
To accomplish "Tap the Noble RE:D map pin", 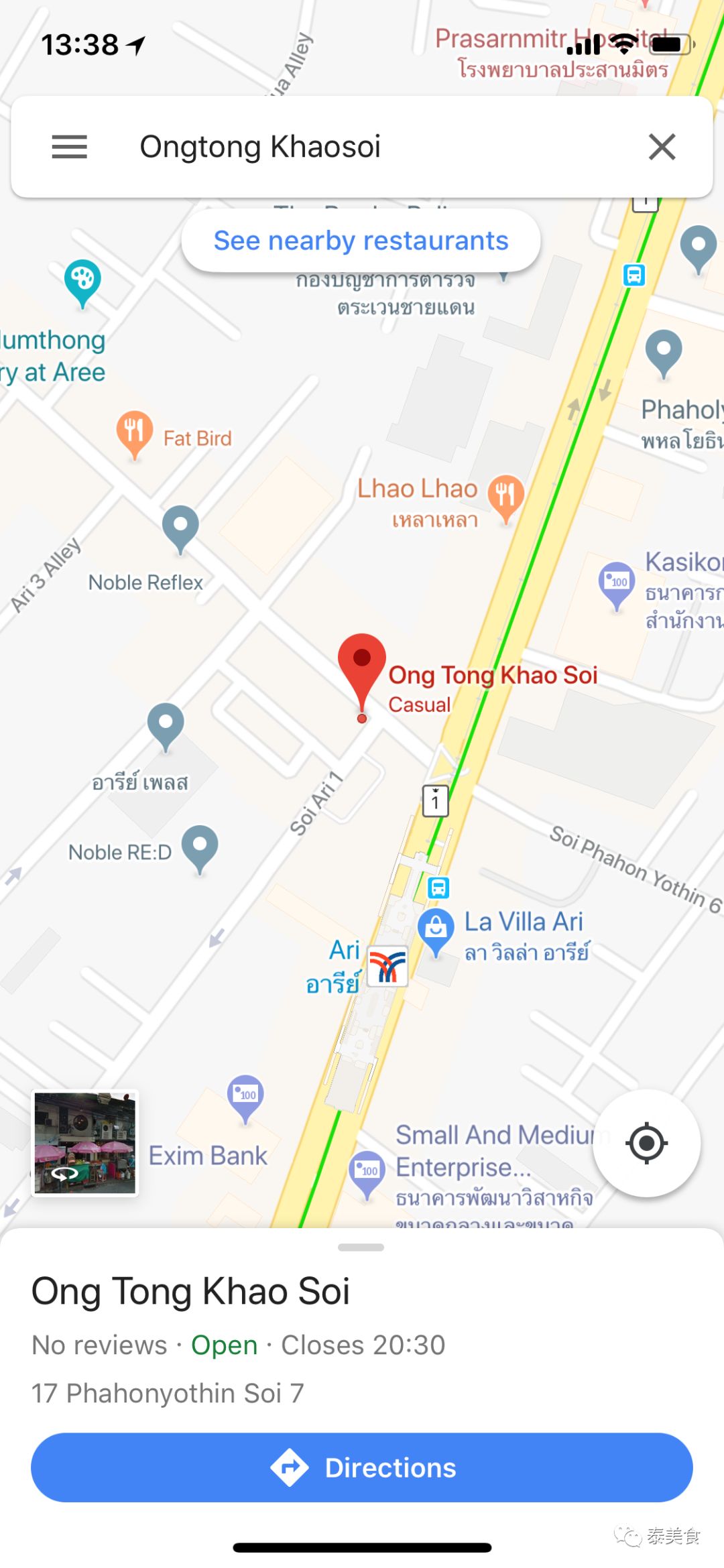I will pos(200,847).
